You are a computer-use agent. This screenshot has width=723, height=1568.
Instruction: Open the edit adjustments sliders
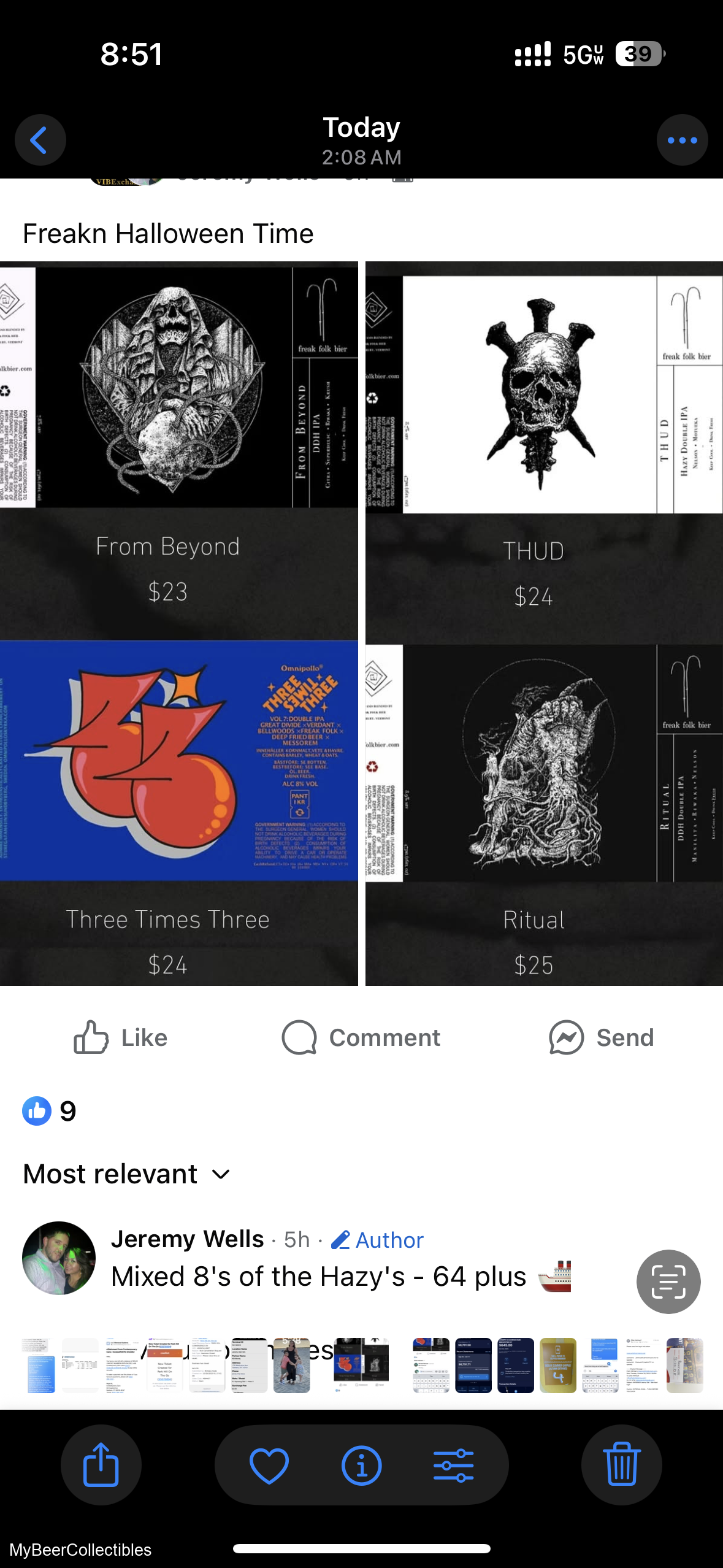(x=454, y=1465)
